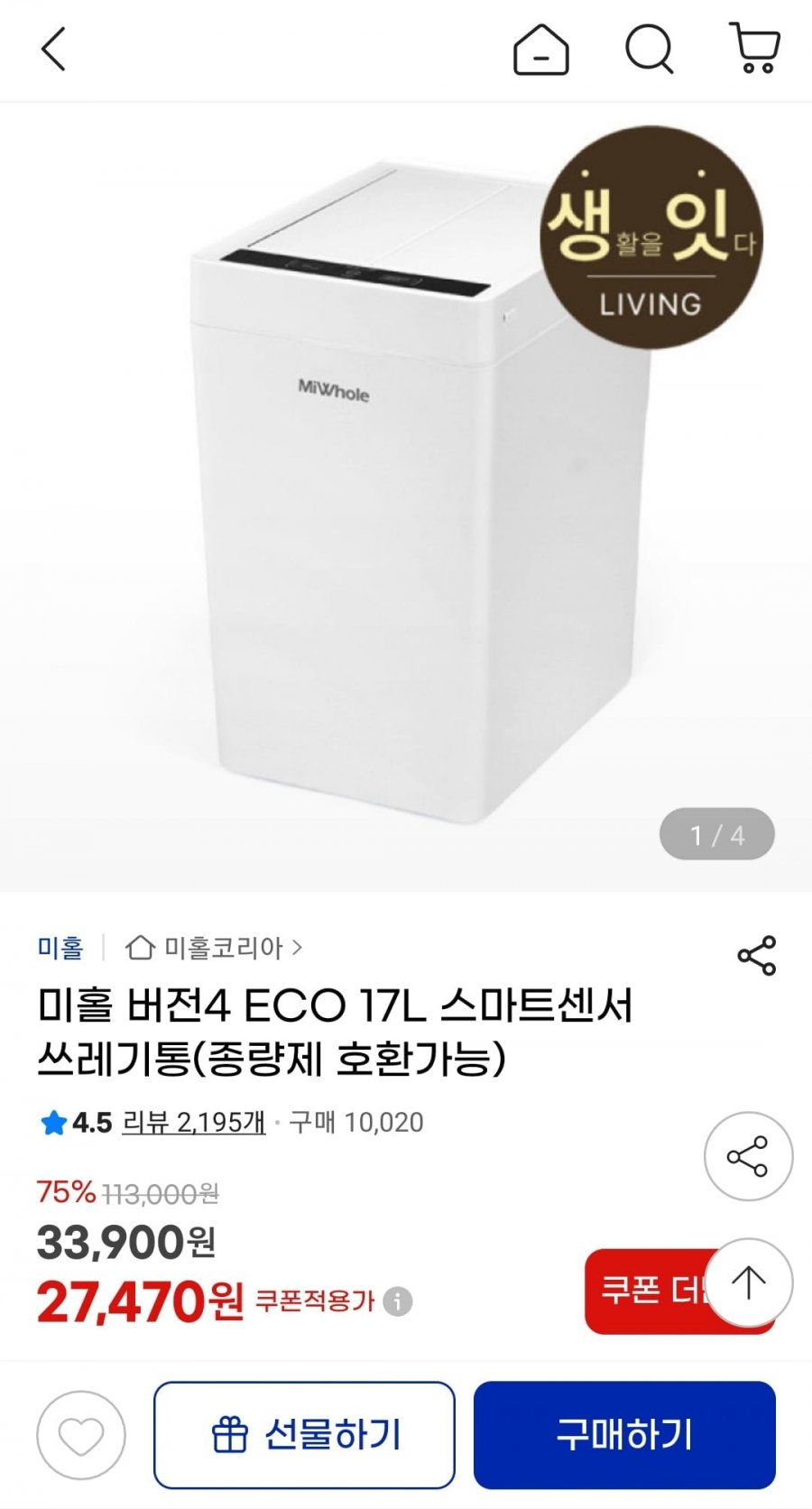Tap the red 쿠폰 더받기 button

(x=645, y=1291)
